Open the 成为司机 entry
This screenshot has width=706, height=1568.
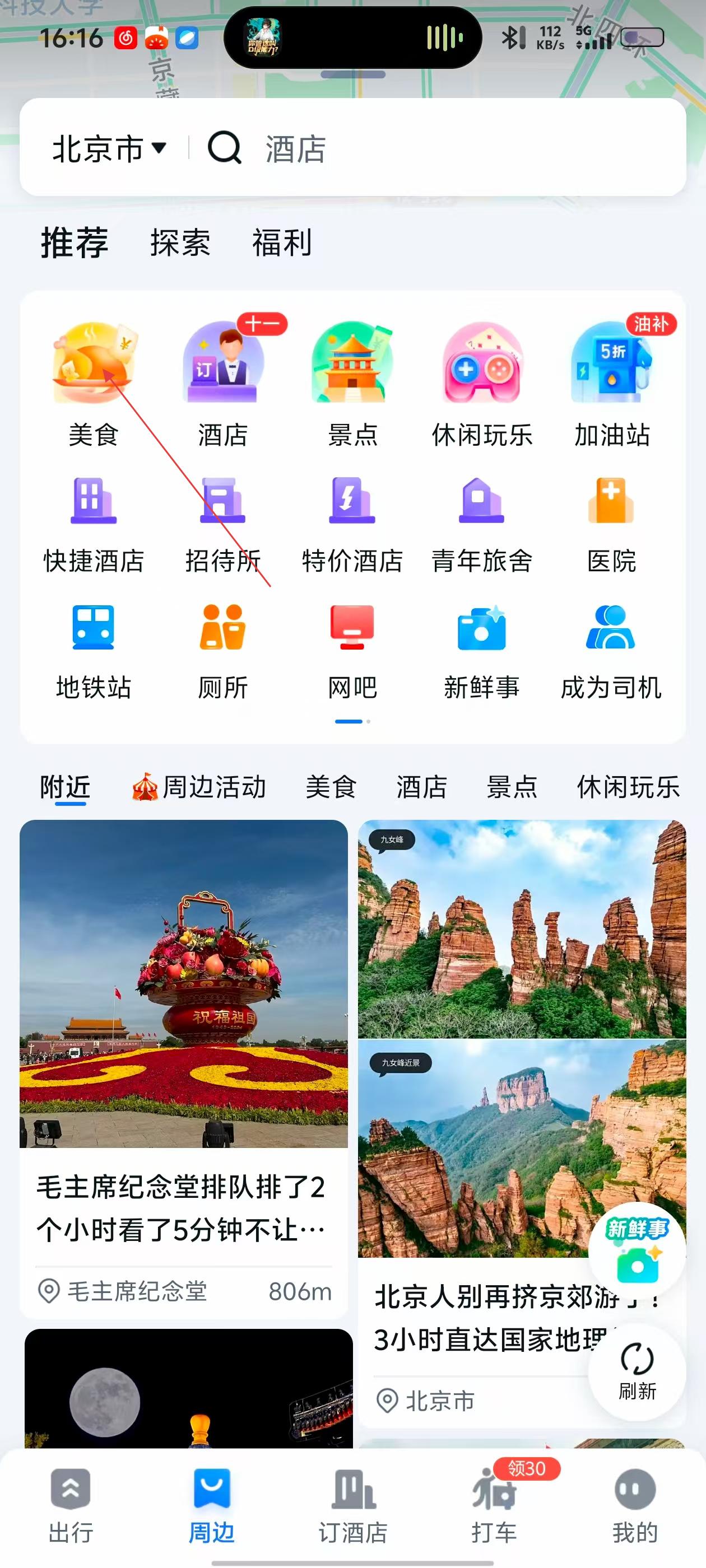click(x=611, y=651)
